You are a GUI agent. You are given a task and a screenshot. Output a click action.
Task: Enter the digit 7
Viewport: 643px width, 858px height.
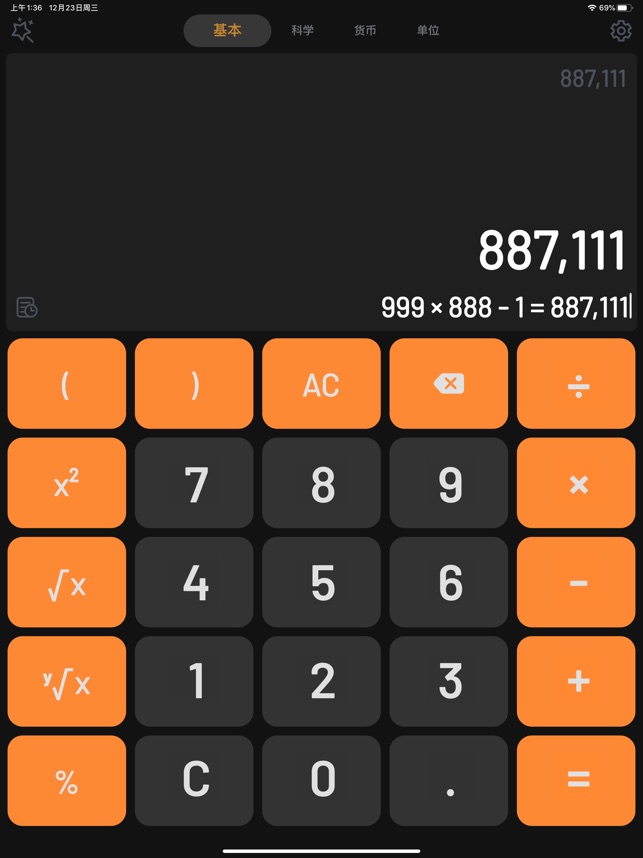tap(194, 484)
